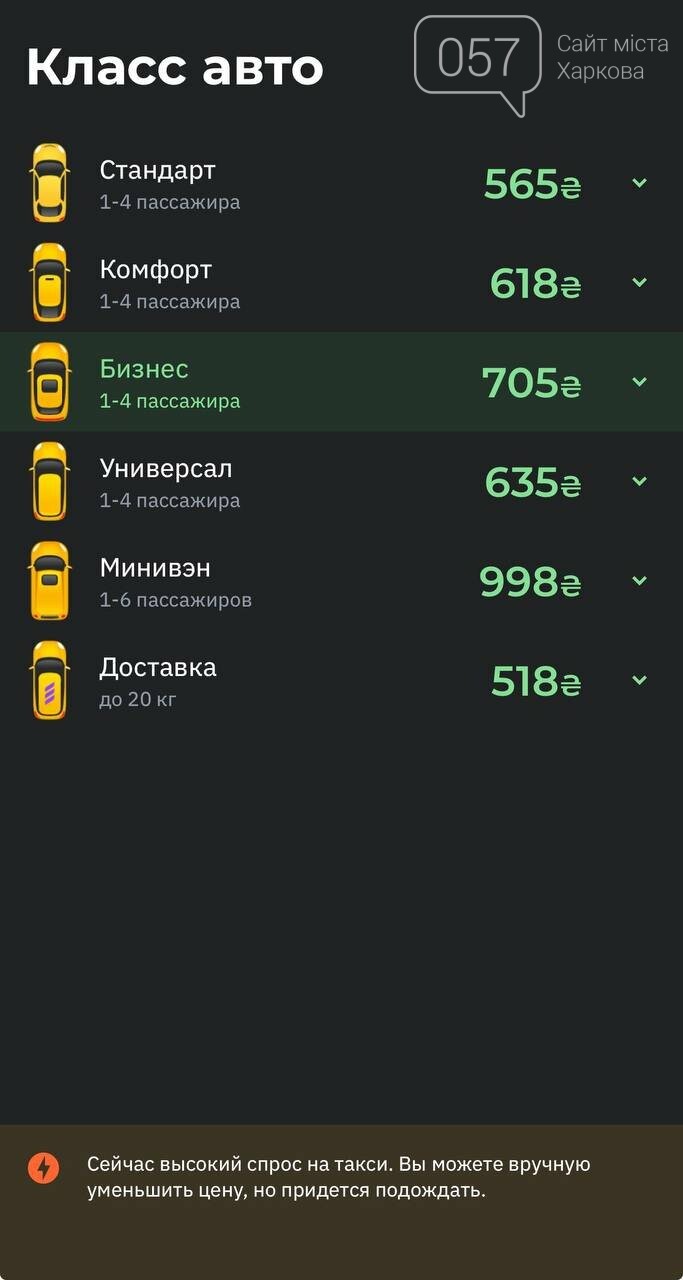The height and width of the screenshot is (1280, 683).
Task: Tap the chevron beside Минивэн price
Action: click(x=640, y=580)
